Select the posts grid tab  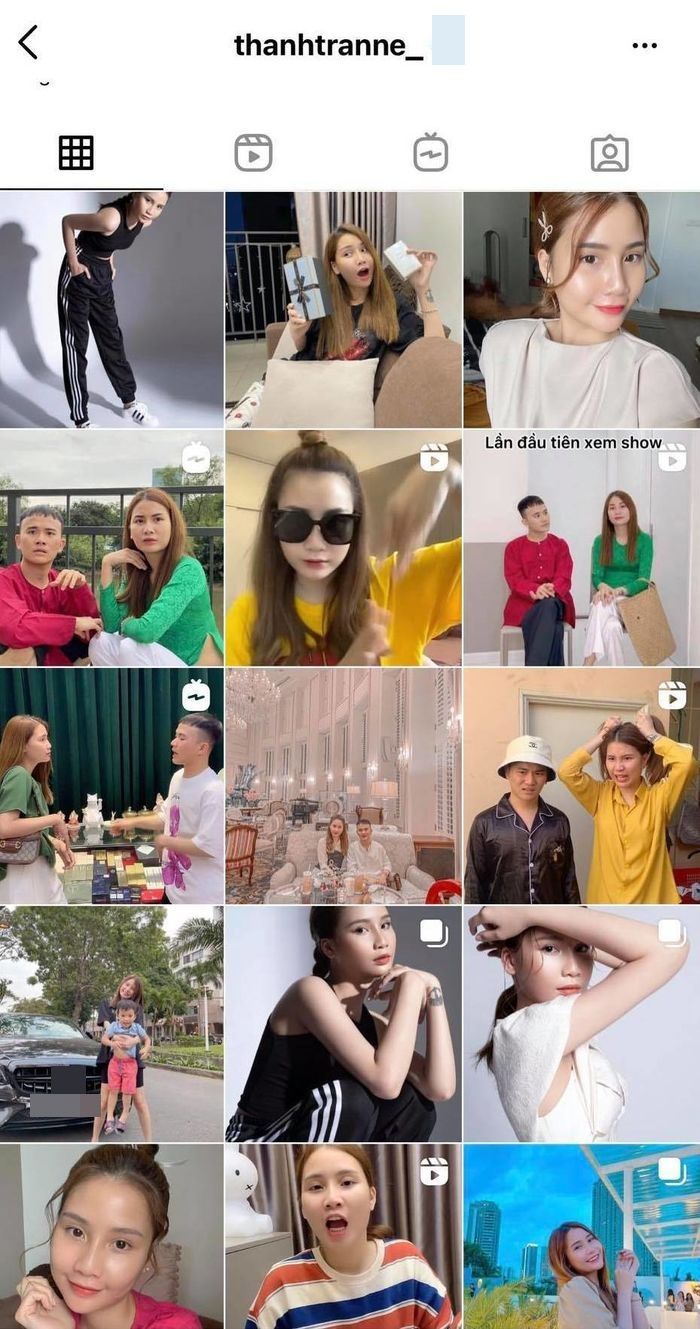tap(76, 153)
